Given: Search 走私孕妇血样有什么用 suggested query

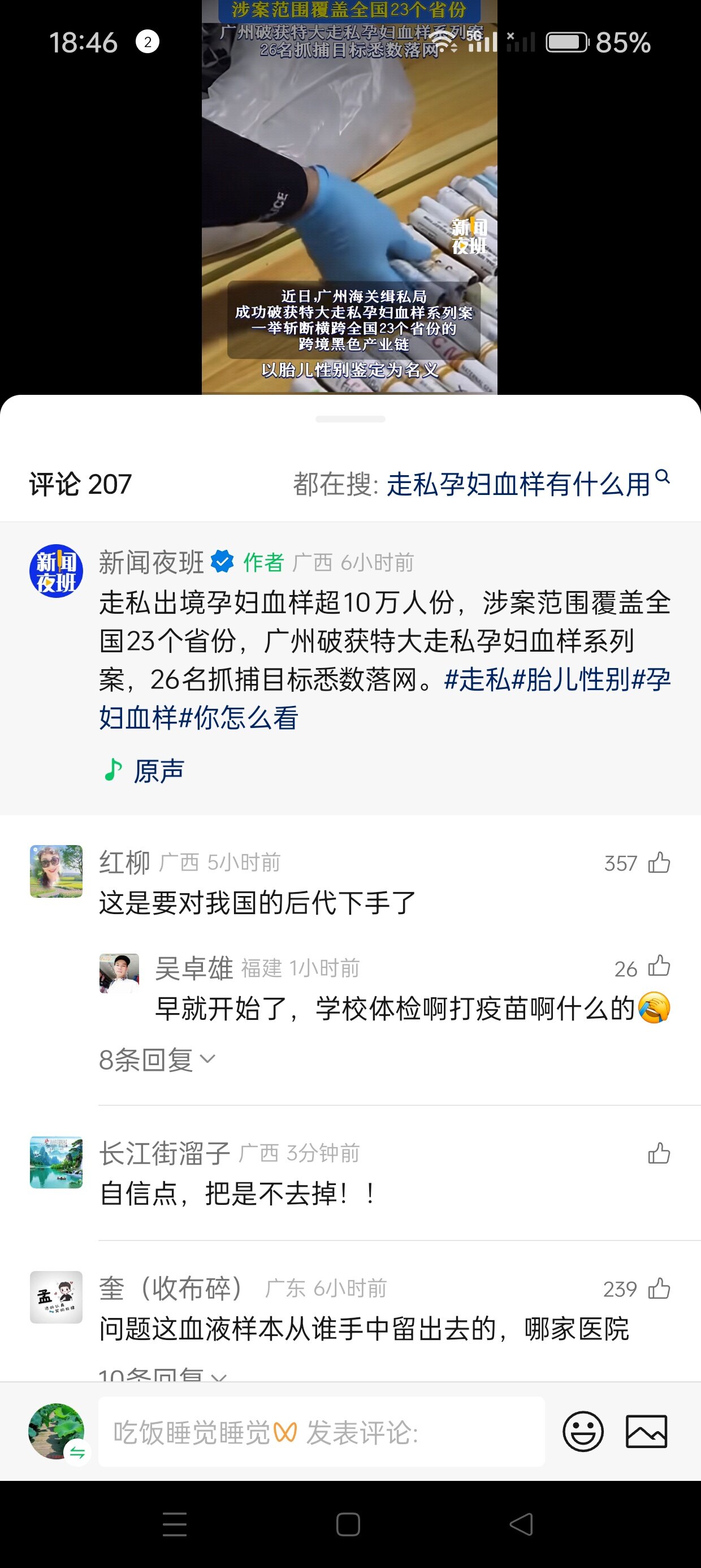Looking at the screenshot, I should click(x=527, y=485).
